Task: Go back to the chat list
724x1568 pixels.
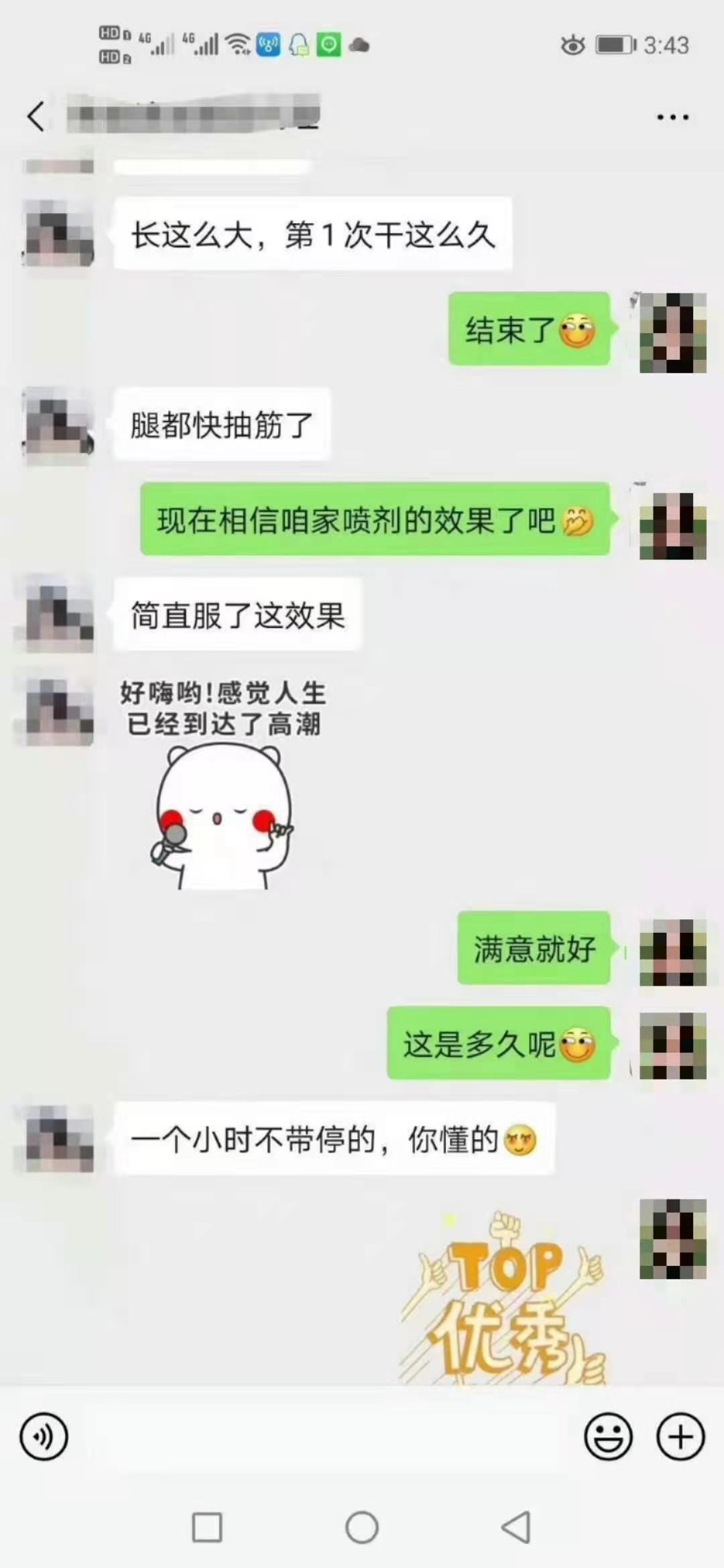Action: [36, 117]
